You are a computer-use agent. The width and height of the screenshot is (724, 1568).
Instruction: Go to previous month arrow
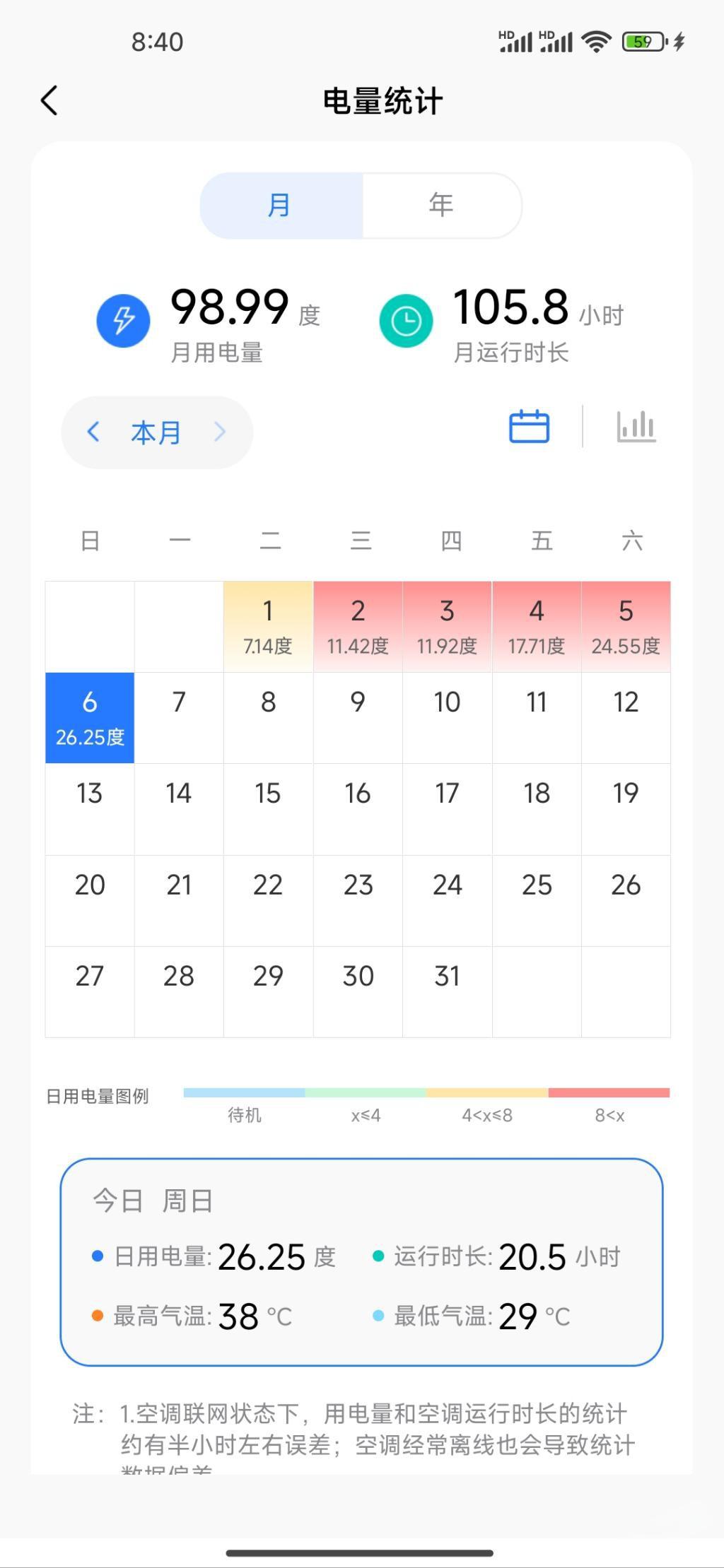[93, 432]
